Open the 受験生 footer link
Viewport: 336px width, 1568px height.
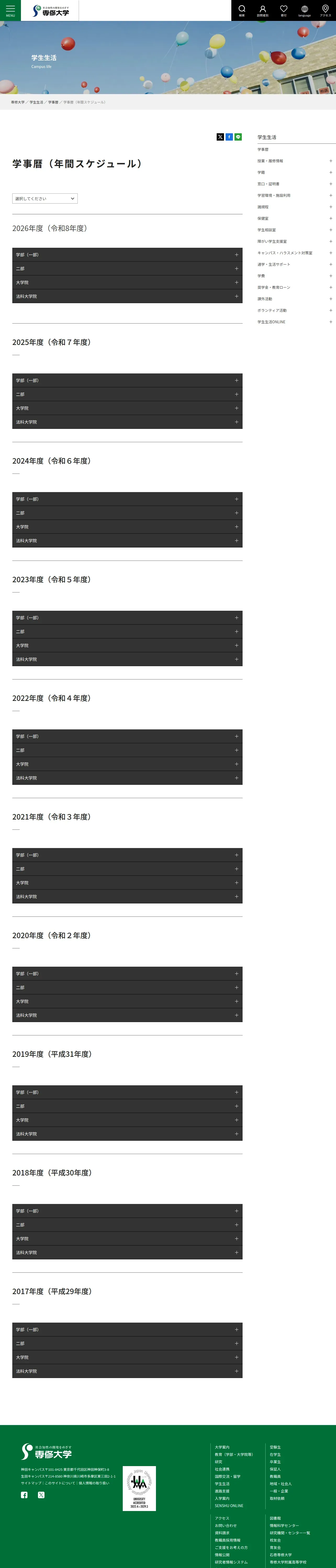click(x=276, y=1447)
